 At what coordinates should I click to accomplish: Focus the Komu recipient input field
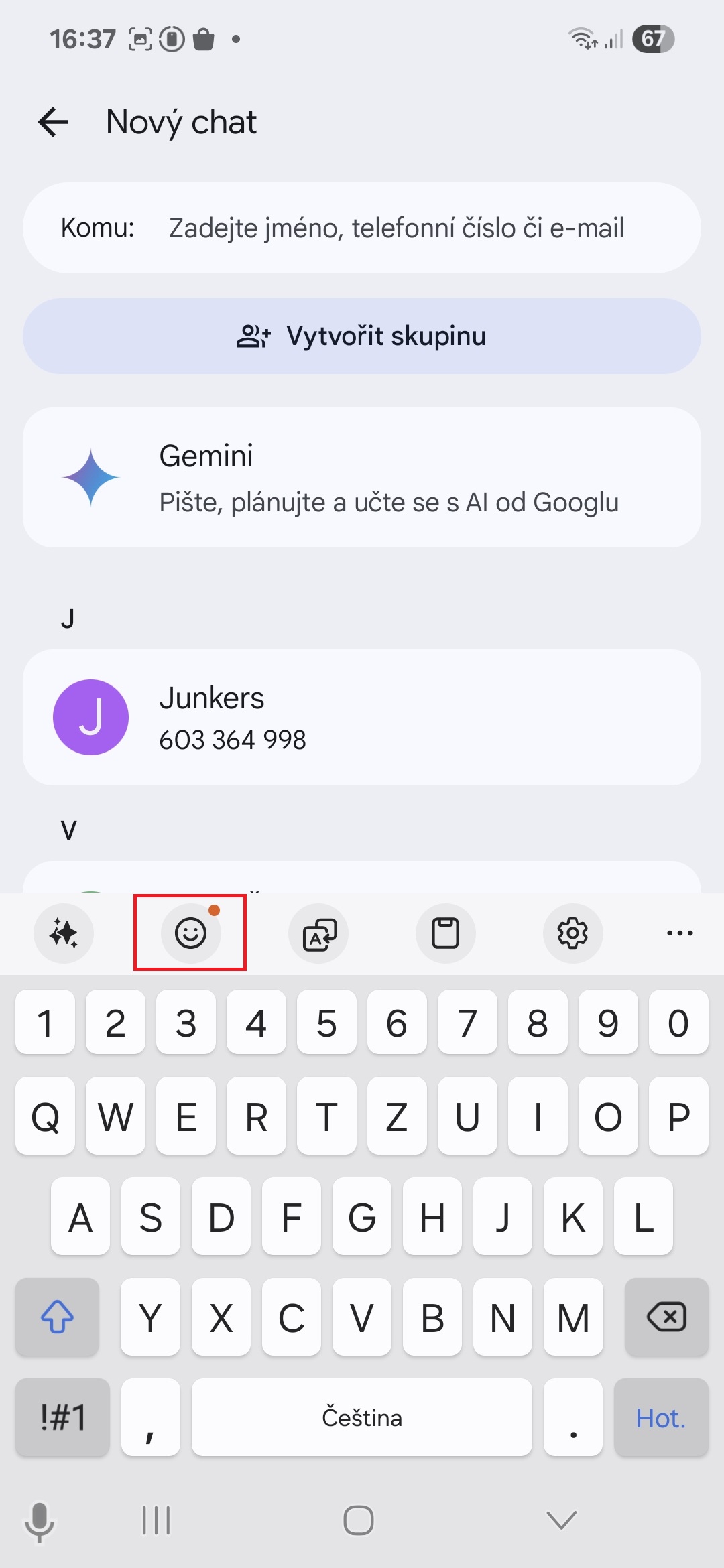pos(396,228)
